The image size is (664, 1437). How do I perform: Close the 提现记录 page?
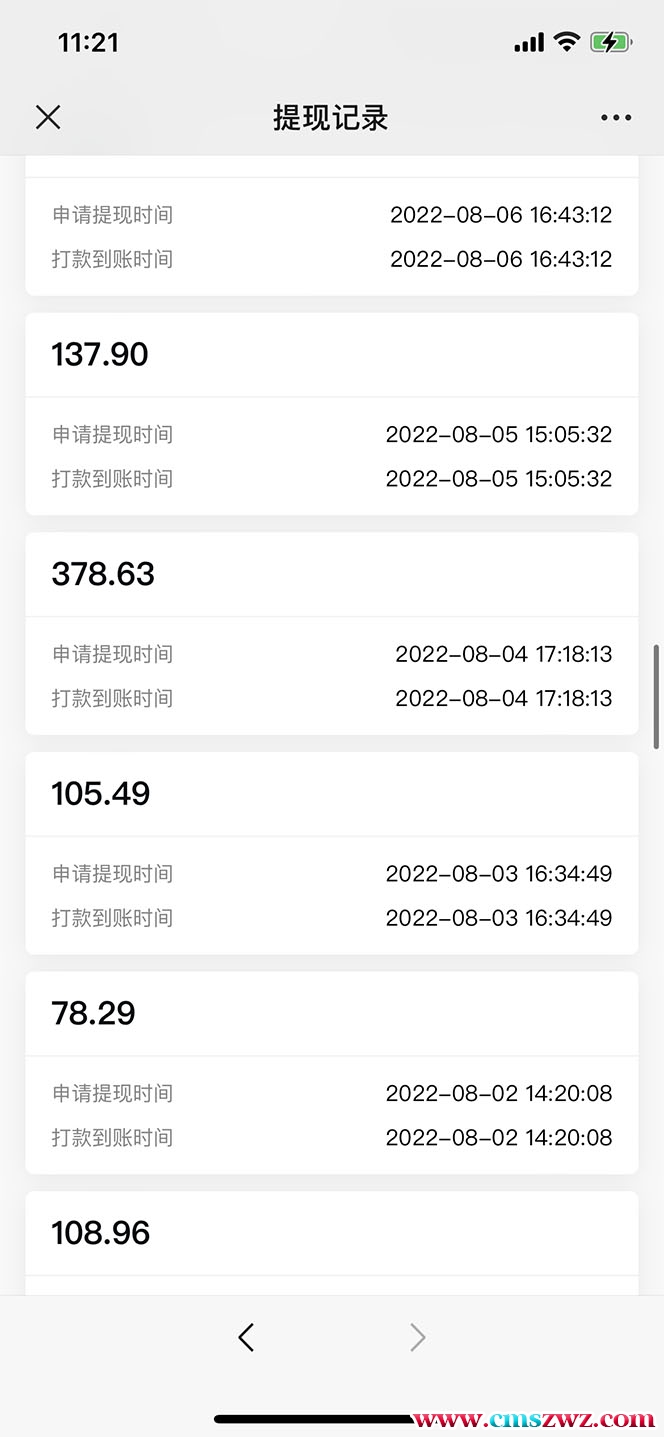pyautogui.click(x=48, y=118)
